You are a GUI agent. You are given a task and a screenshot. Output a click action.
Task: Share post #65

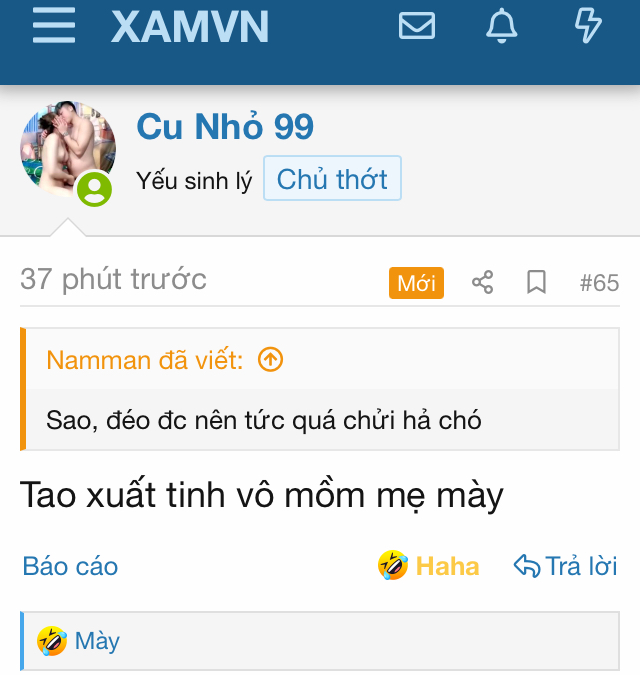coord(483,283)
